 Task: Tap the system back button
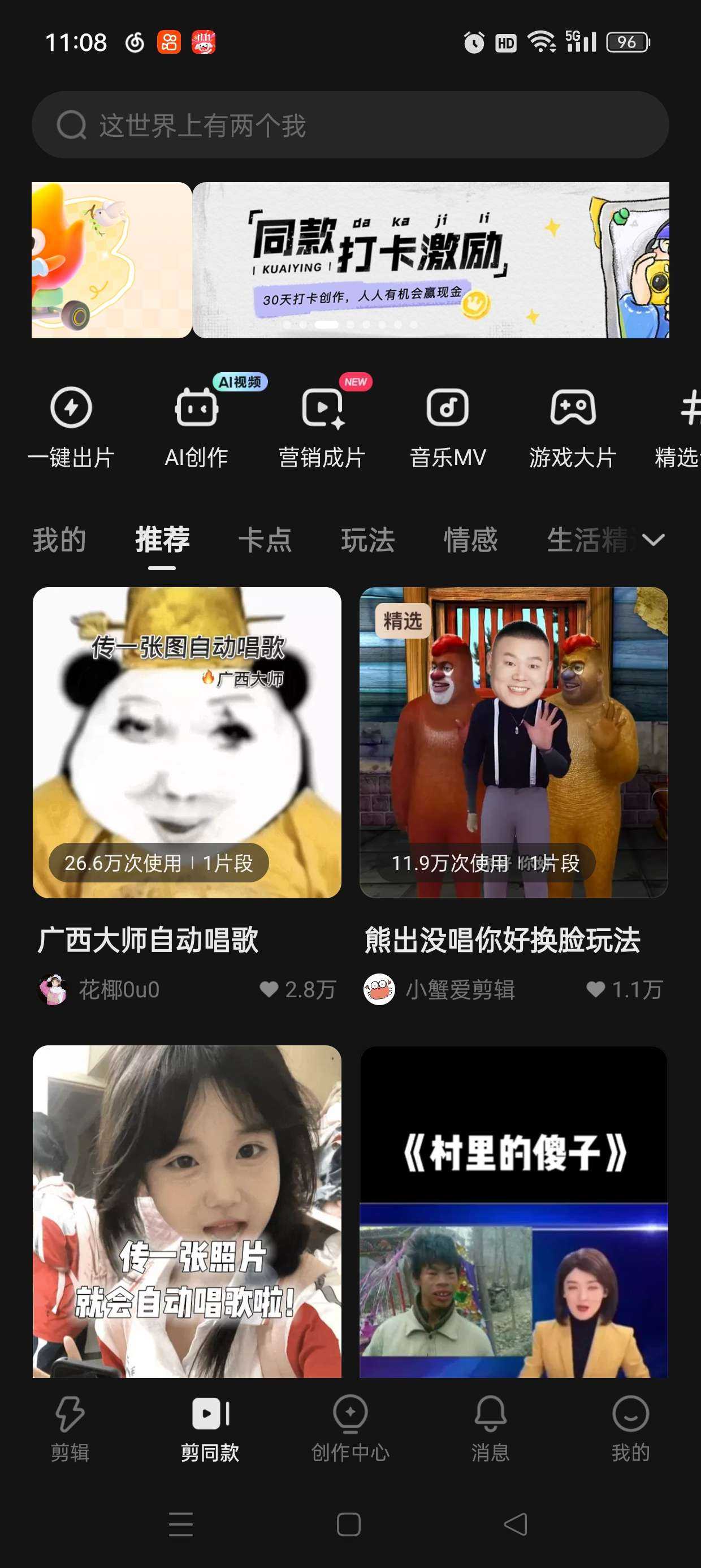[x=516, y=1524]
